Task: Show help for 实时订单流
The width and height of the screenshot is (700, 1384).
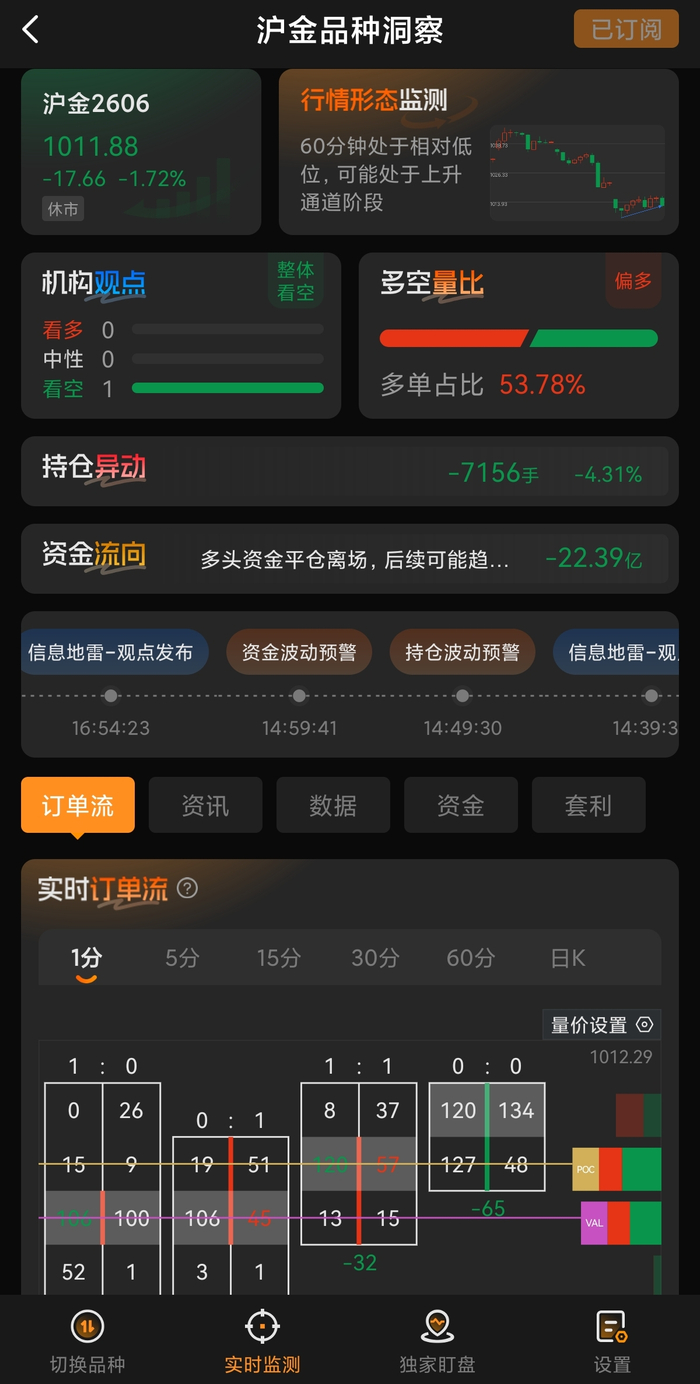Action: pyautogui.click(x=187, y=888)
